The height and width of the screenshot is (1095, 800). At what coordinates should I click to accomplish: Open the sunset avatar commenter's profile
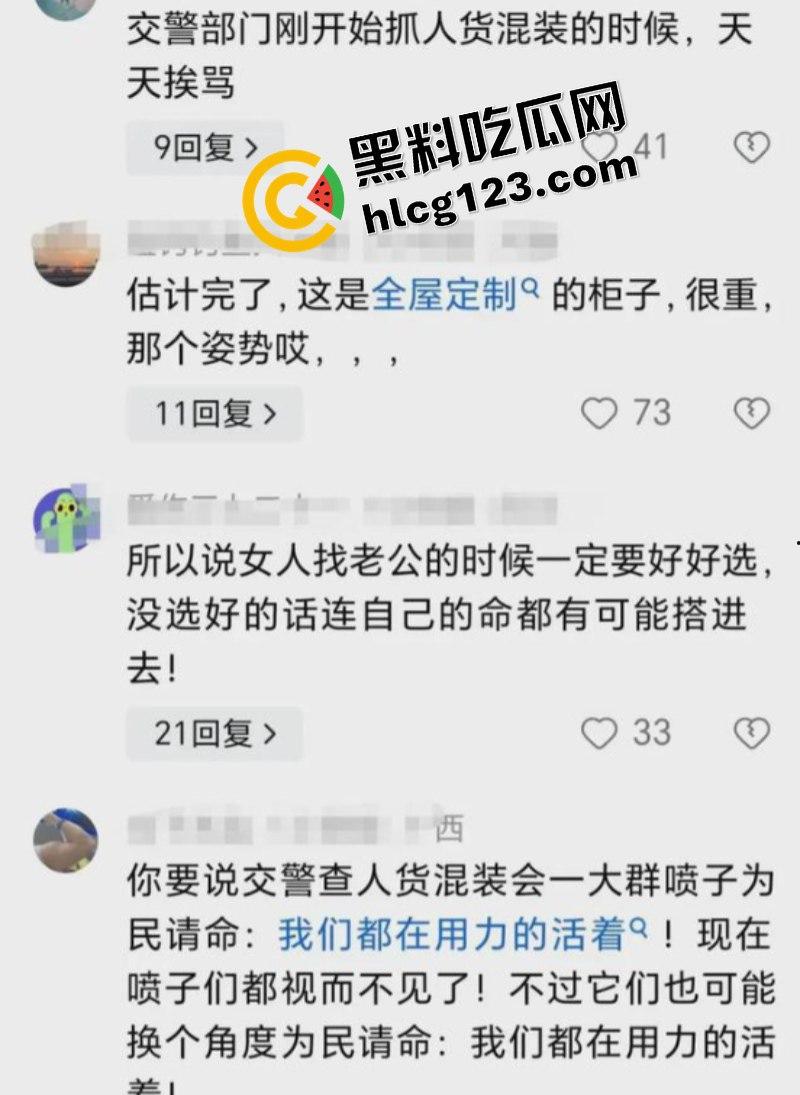point(66,254)
